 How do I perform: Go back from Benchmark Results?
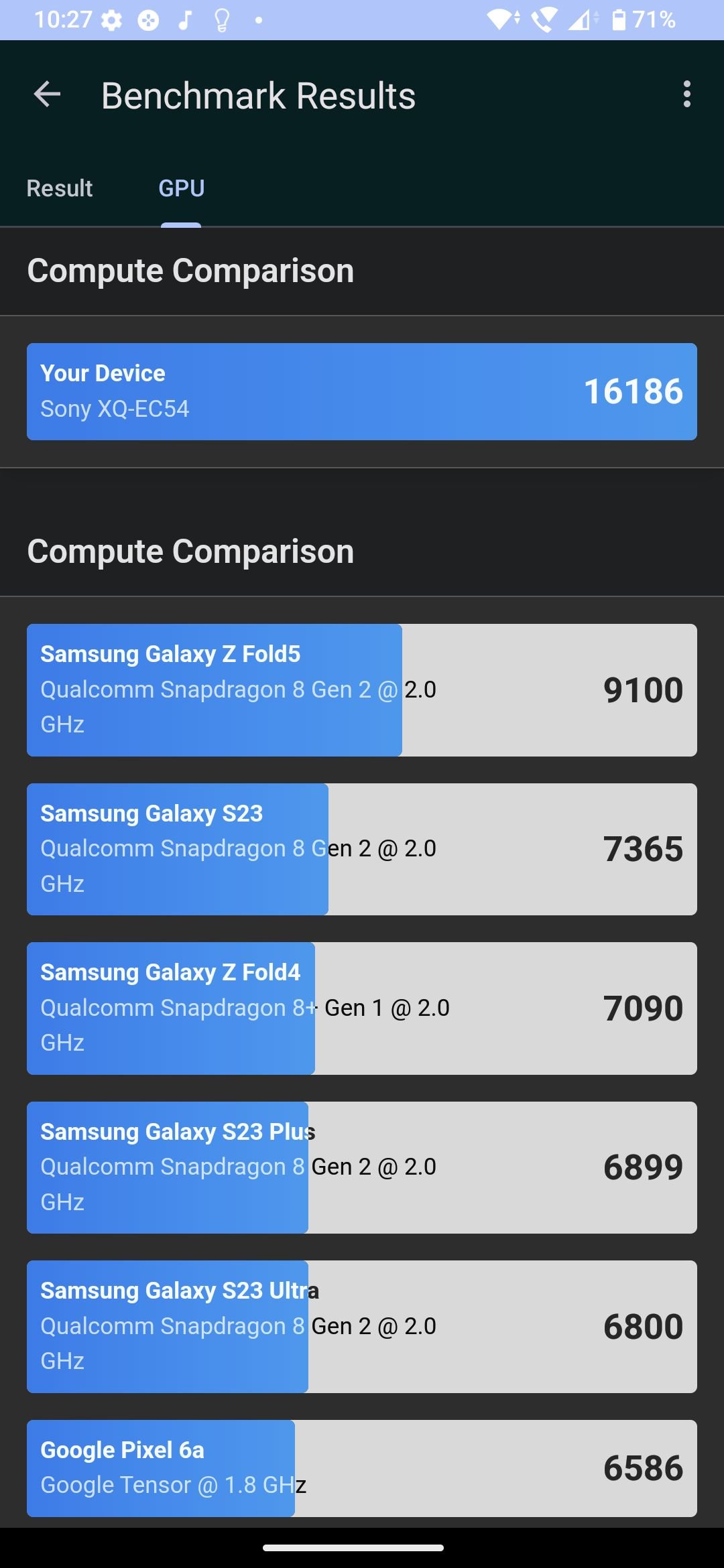coord(47,94)
